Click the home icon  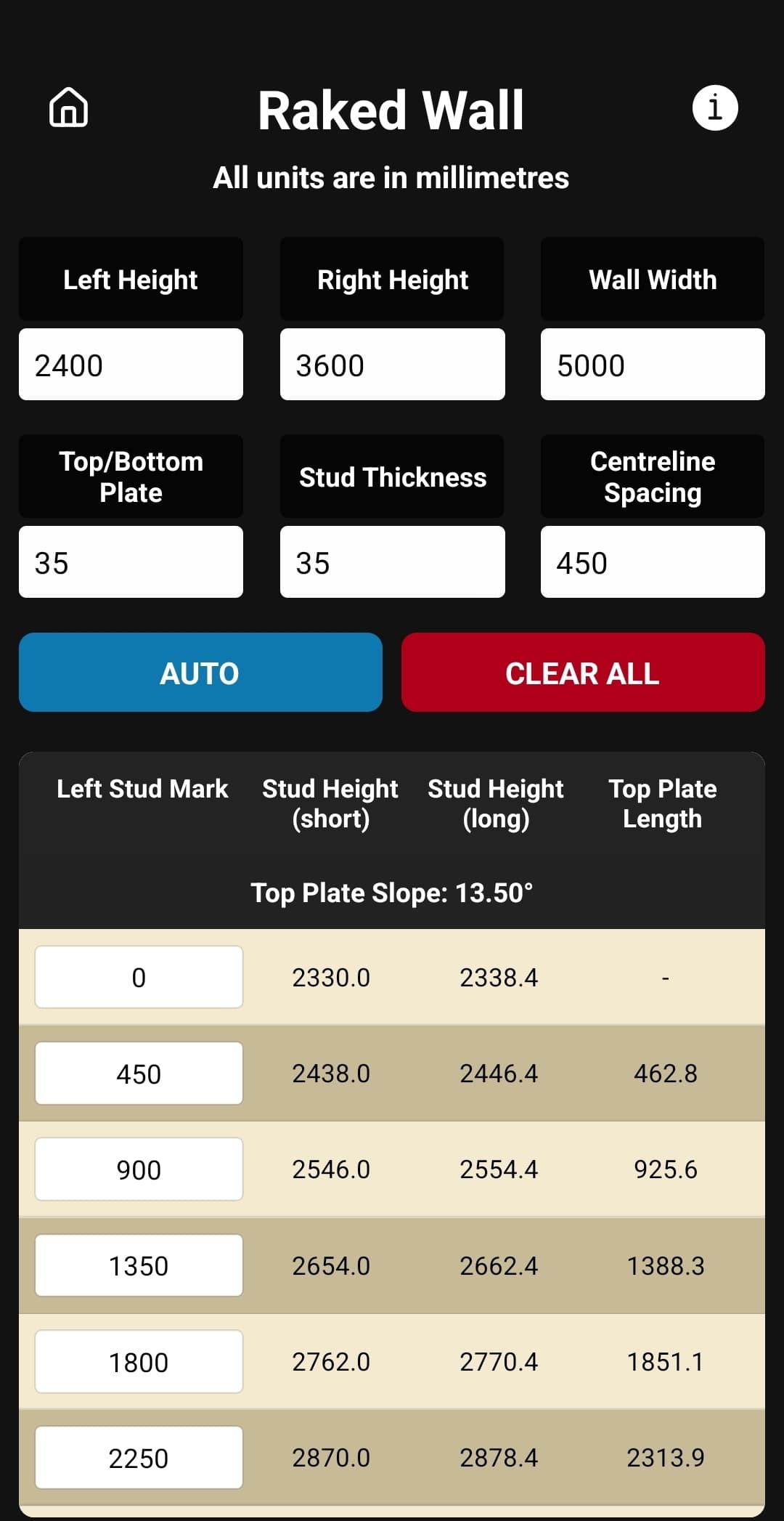pyautogui.click(x=68, y=108)
